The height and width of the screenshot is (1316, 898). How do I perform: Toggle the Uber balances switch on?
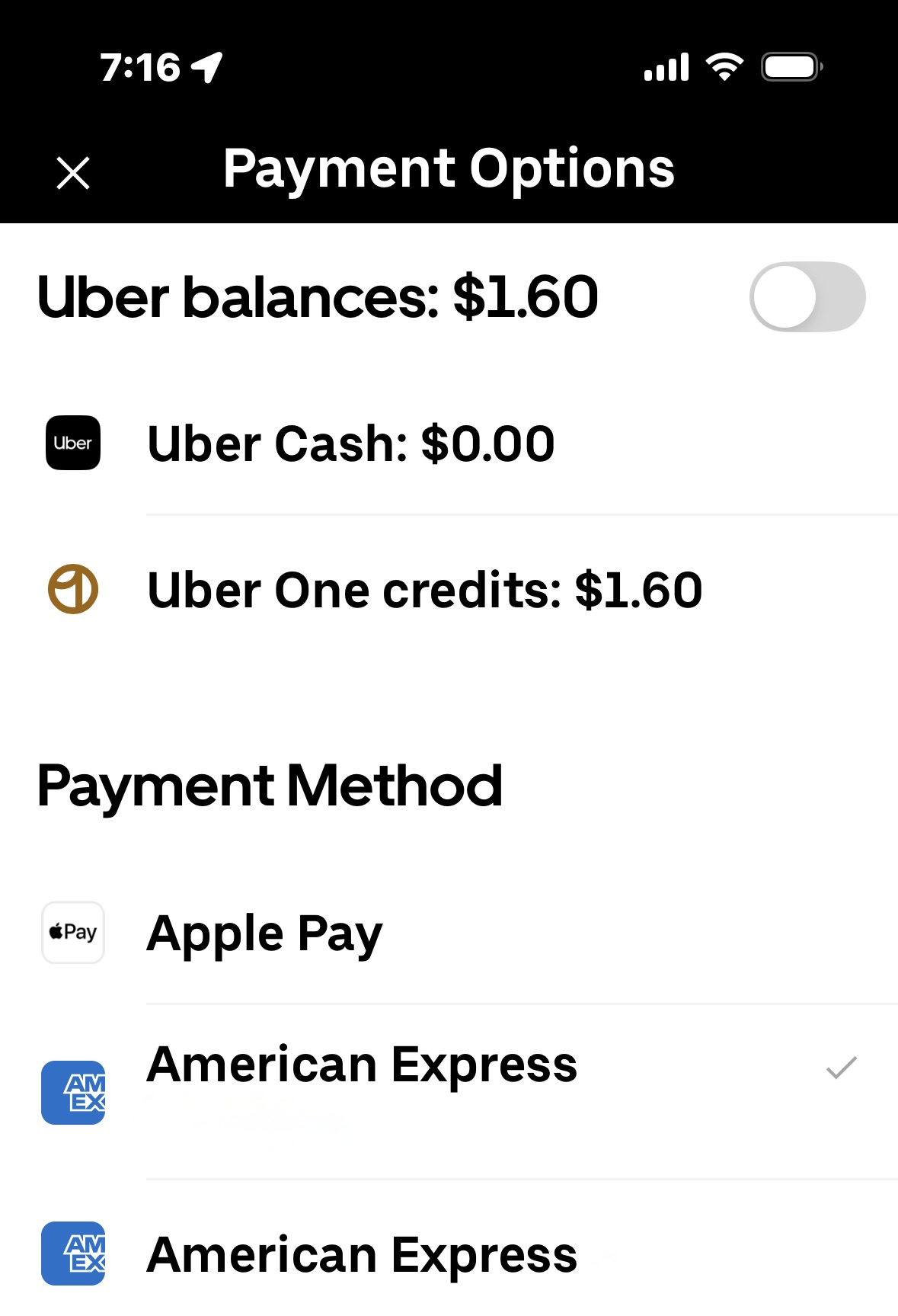807,297
